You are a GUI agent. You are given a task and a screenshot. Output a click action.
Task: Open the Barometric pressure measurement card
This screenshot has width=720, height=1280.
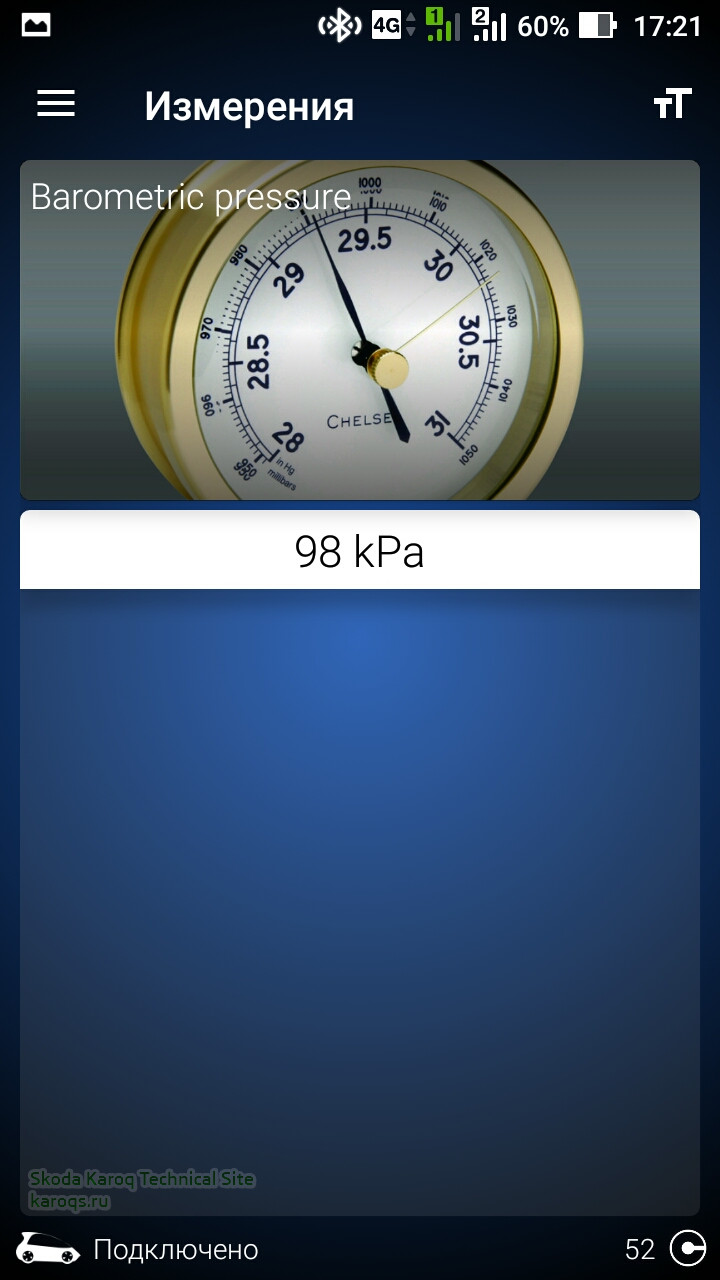click(360, 330)
